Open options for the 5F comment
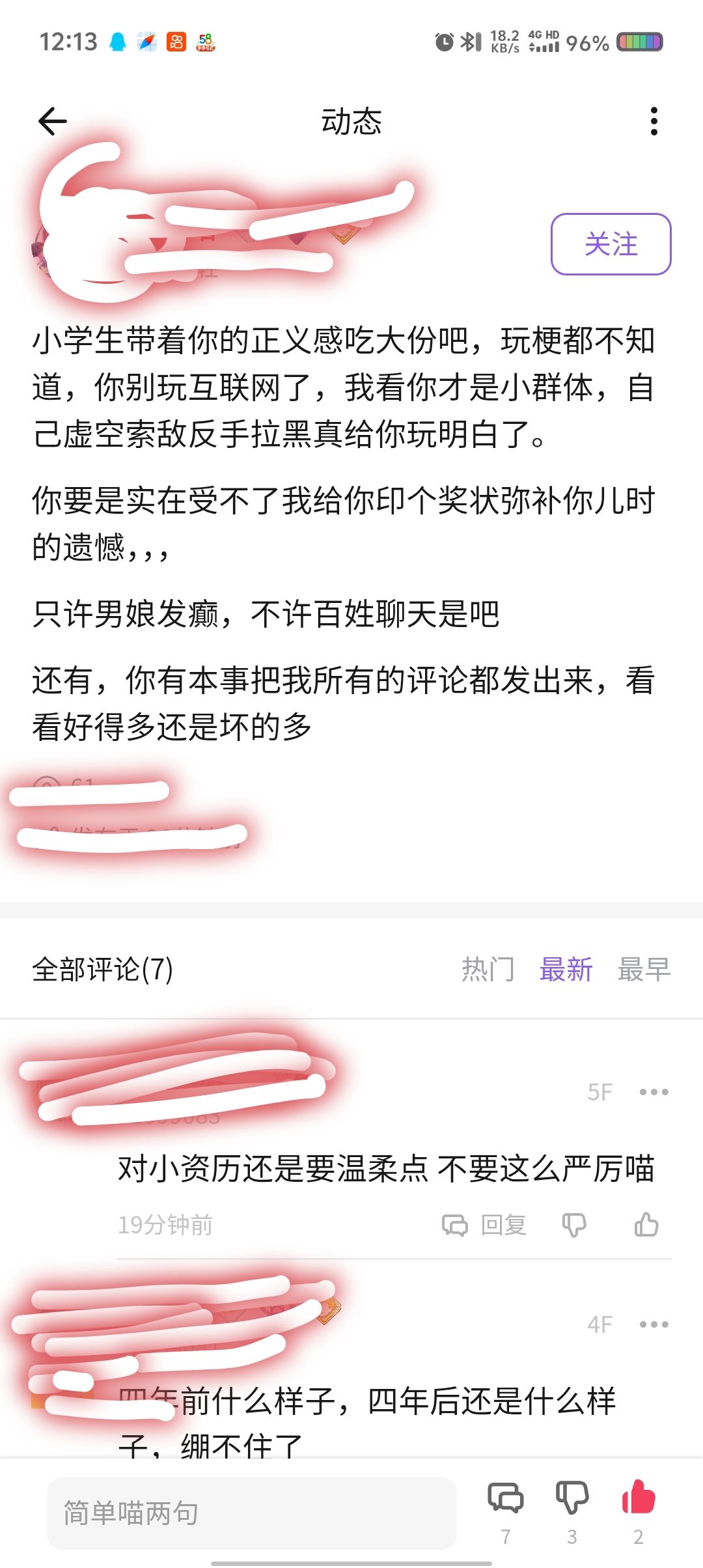The image size is (703, 1568). coord(654,1092)
